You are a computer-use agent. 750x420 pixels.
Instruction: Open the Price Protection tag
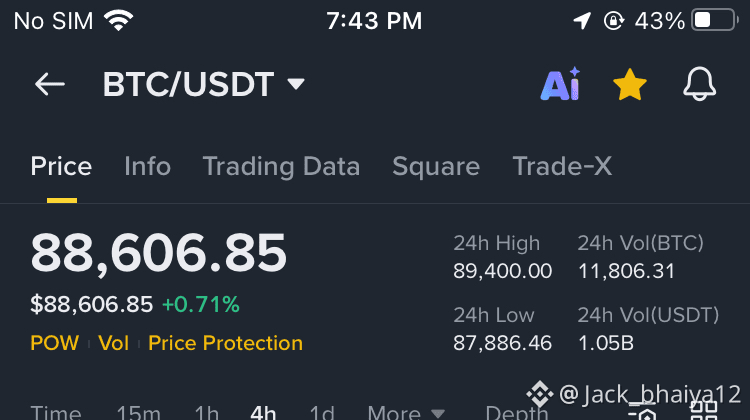[225, 343]
